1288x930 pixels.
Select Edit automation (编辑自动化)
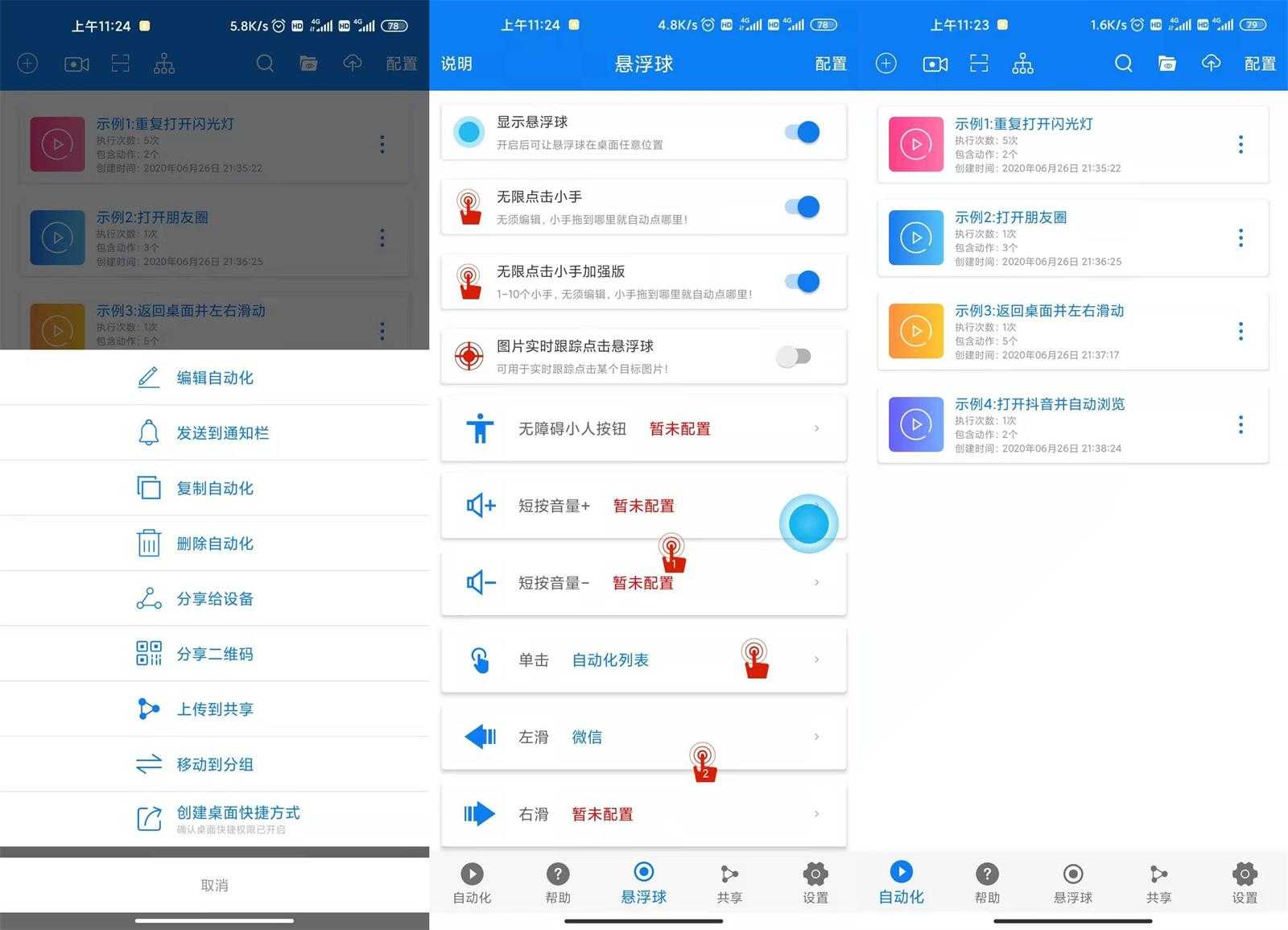pyautogui.click(x=214, y=378)
